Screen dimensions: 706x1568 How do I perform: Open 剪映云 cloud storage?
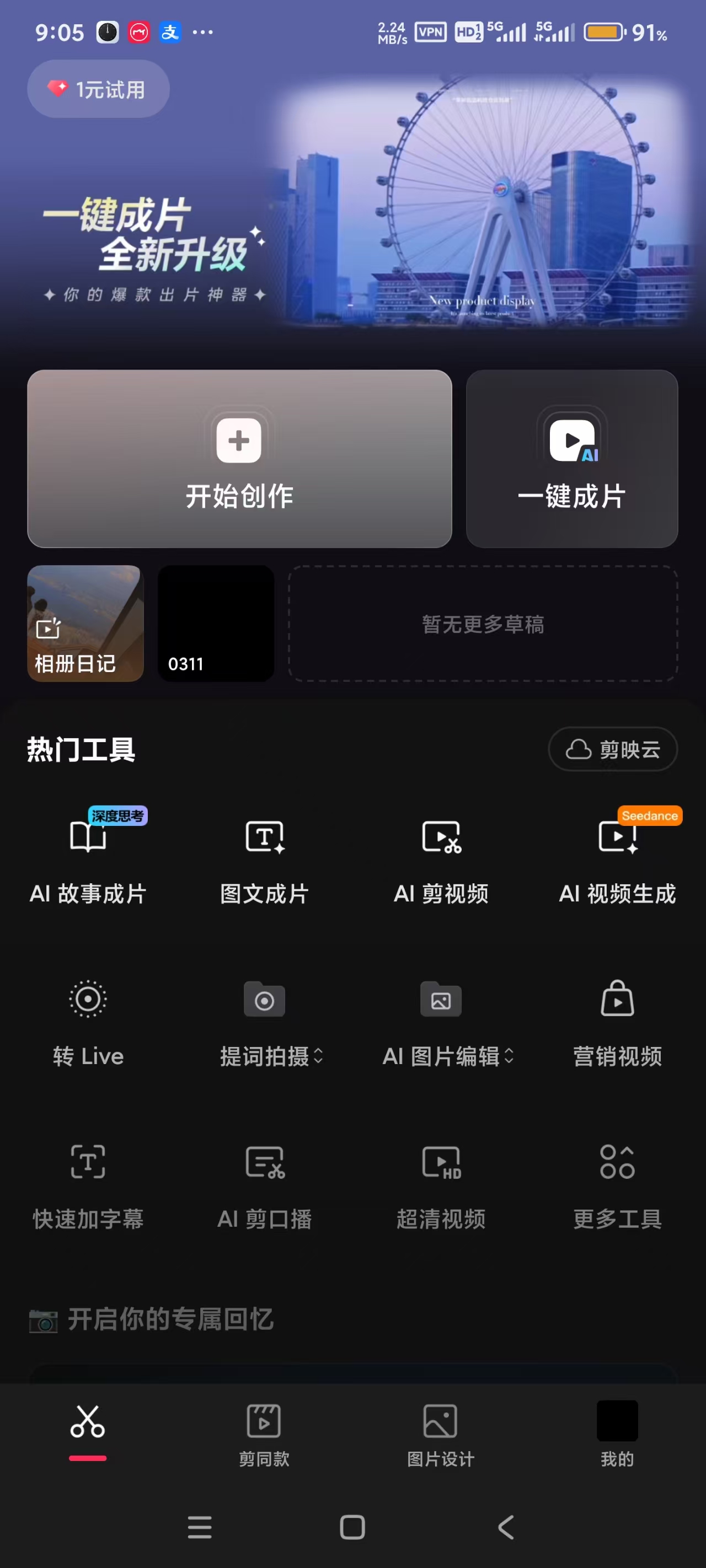(612, 749)
